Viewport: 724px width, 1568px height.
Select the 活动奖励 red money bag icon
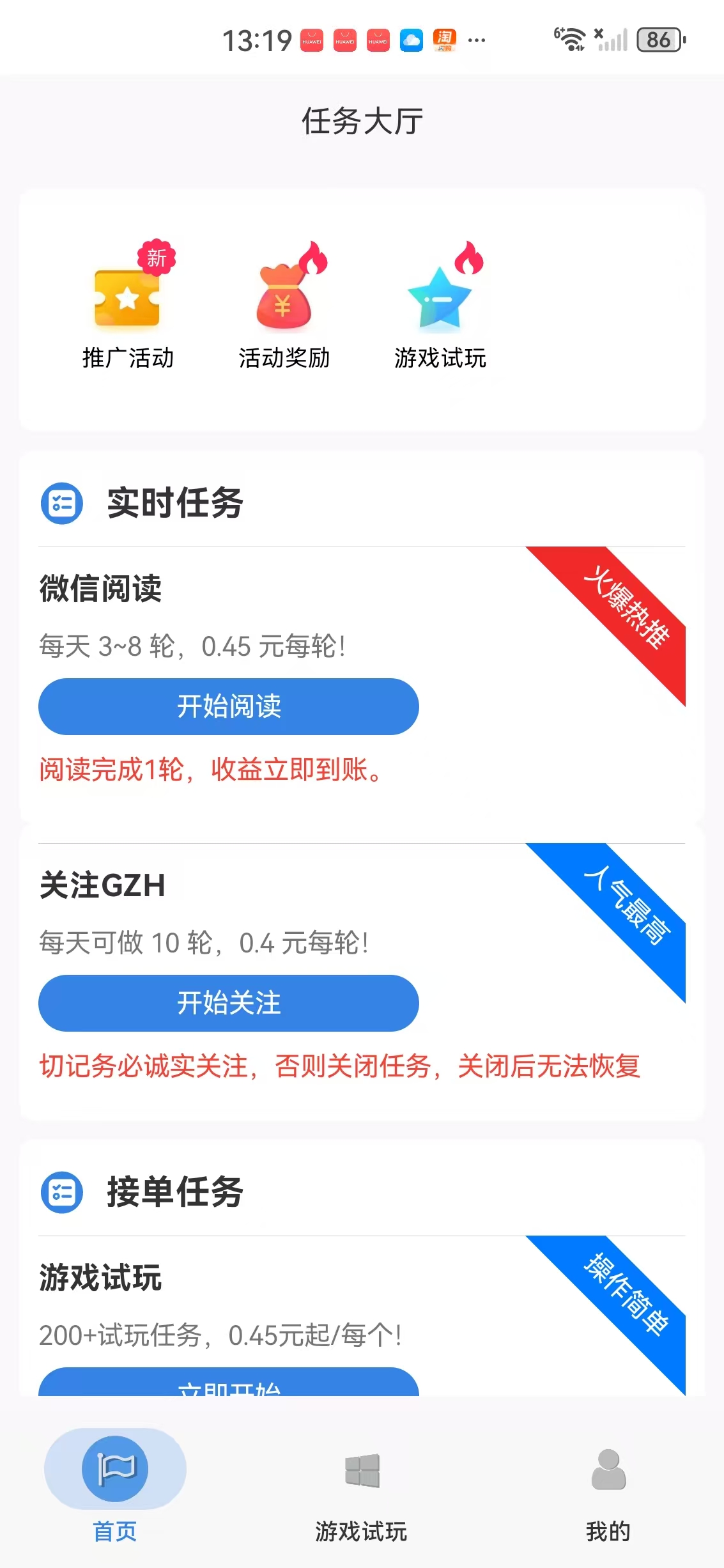pyautogui.click(x=283, y=295)
